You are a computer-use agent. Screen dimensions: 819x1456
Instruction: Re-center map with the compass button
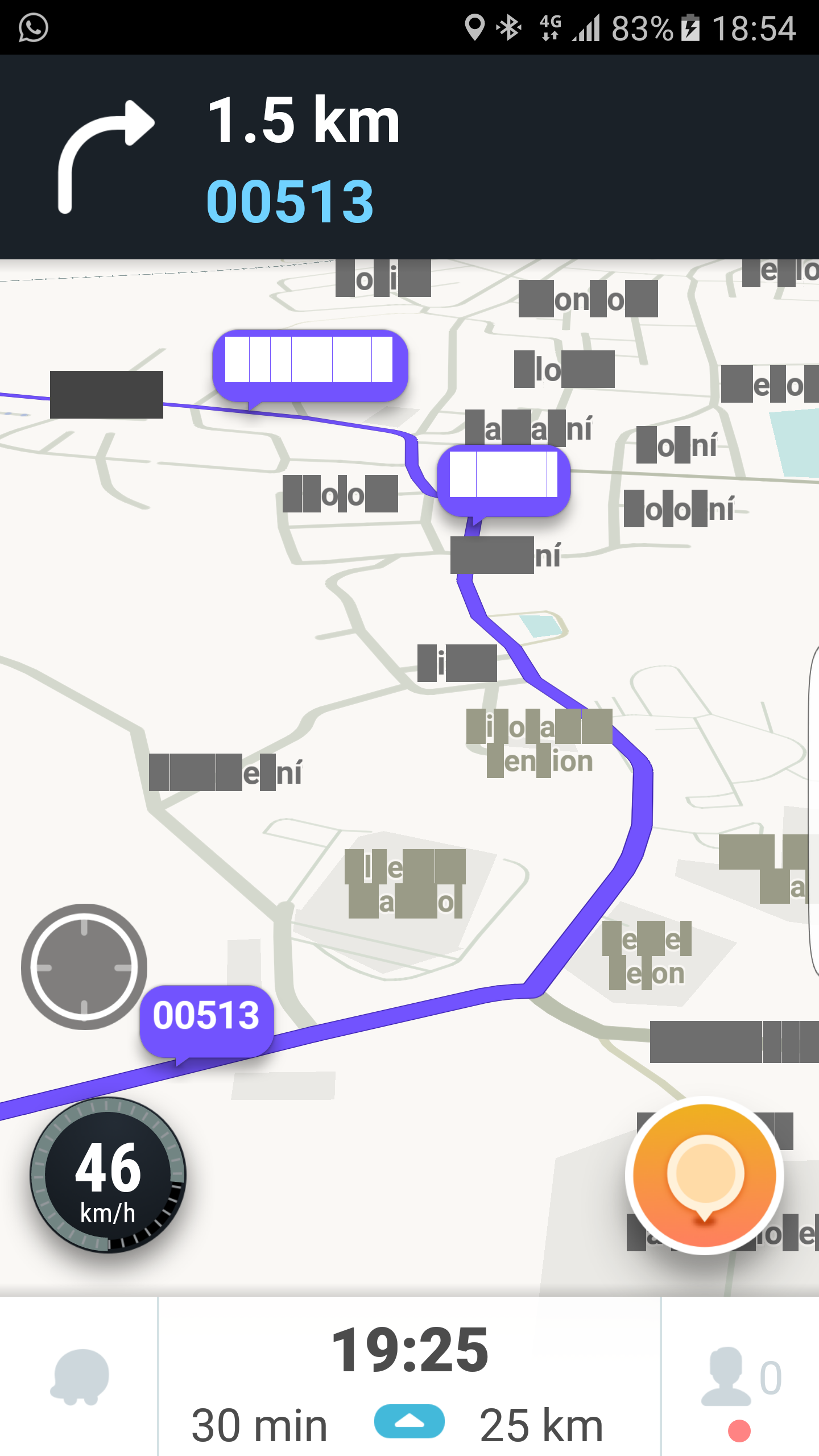[84, 967]
